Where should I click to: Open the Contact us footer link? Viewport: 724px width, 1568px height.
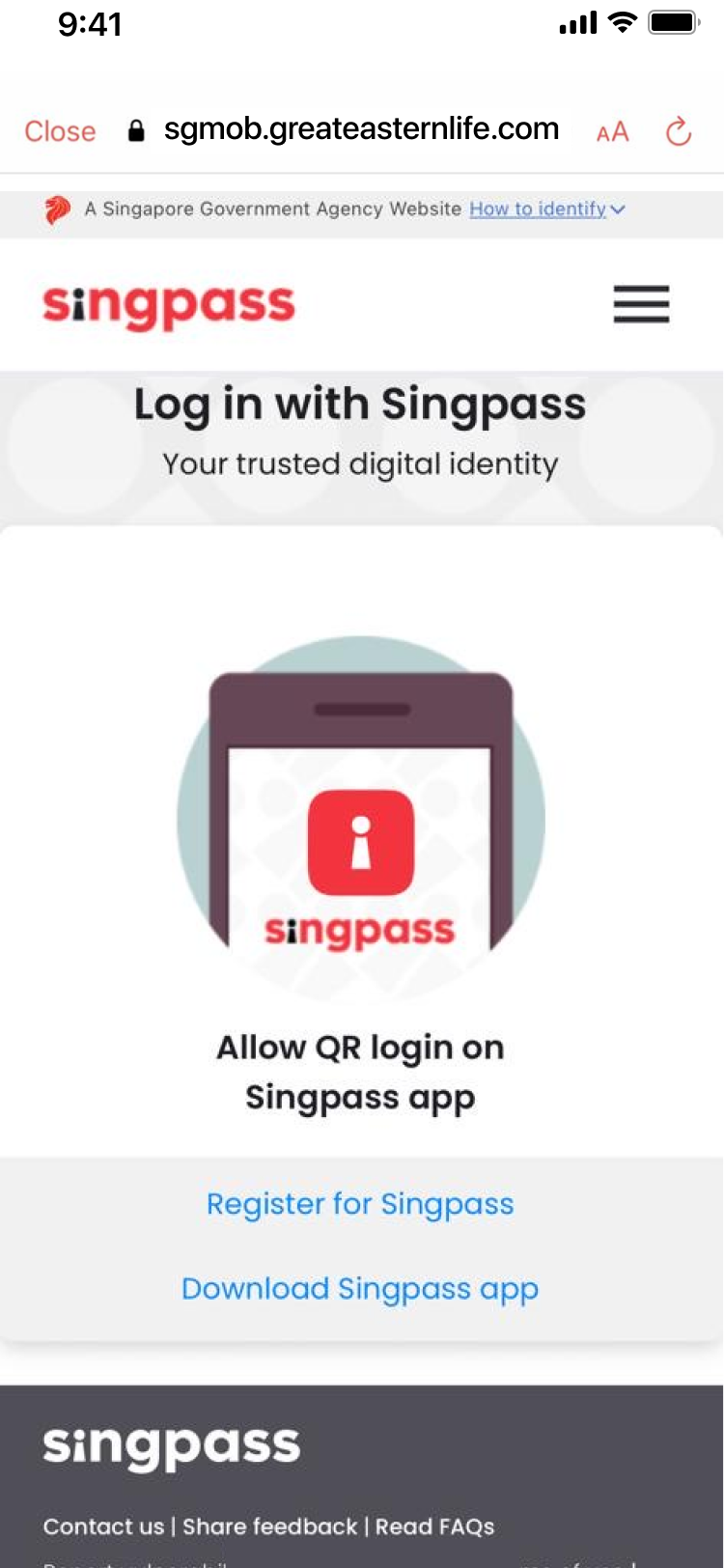(x=103, y=1526)
